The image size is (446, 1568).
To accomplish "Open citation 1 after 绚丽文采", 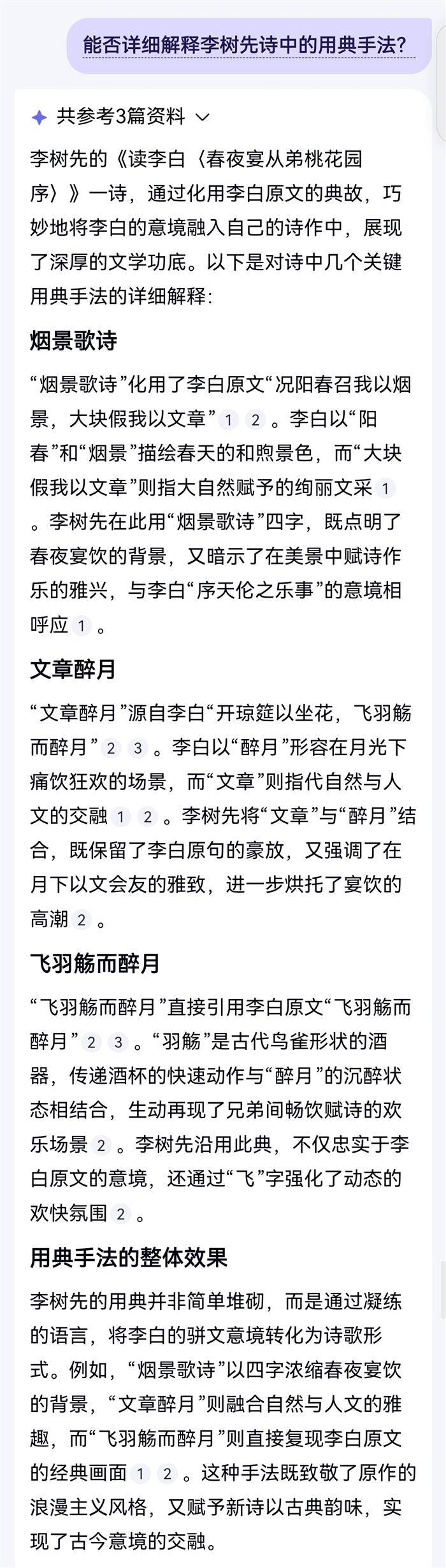I will point(385,489).
